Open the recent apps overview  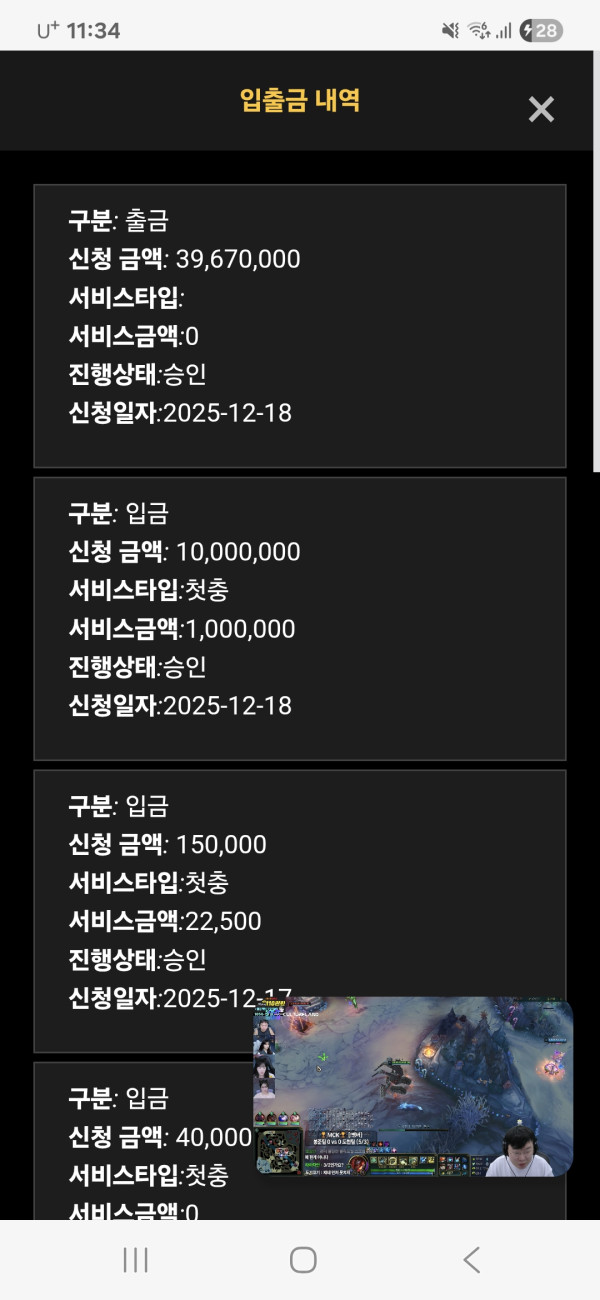pos(135,1260)
